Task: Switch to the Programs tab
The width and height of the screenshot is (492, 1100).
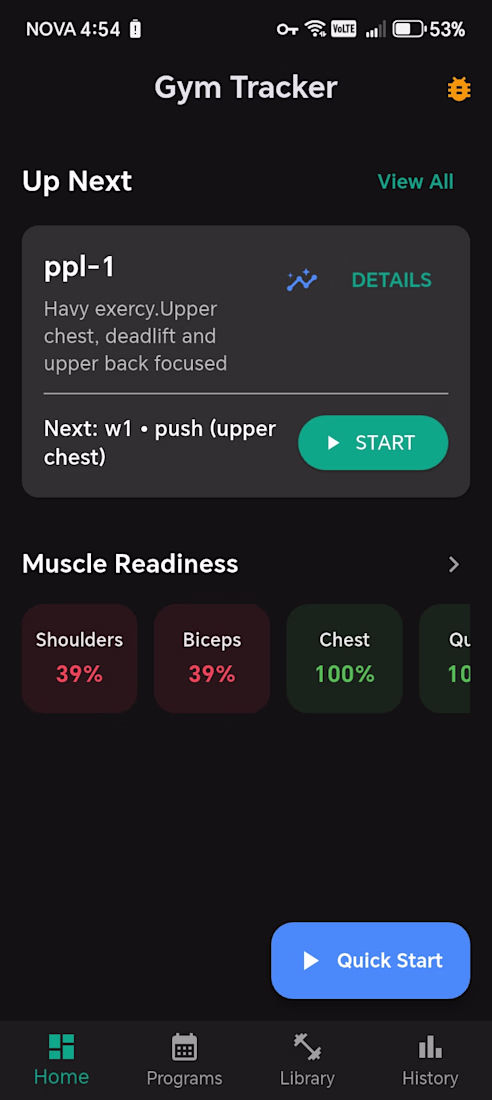Action: pyautogui.click(x=185, y=1059)
